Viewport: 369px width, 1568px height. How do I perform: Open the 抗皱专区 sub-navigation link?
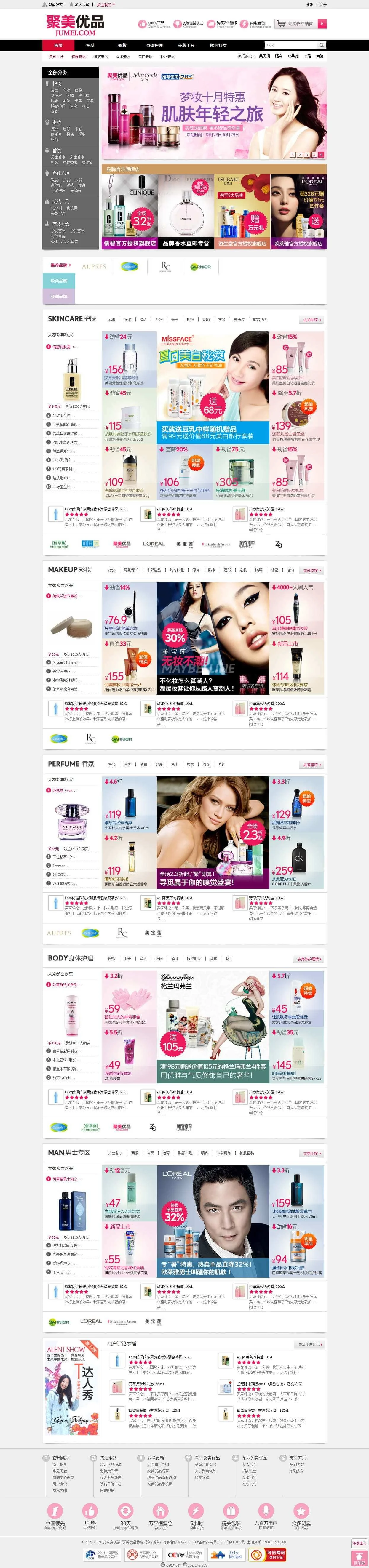(x=101, y=57)
